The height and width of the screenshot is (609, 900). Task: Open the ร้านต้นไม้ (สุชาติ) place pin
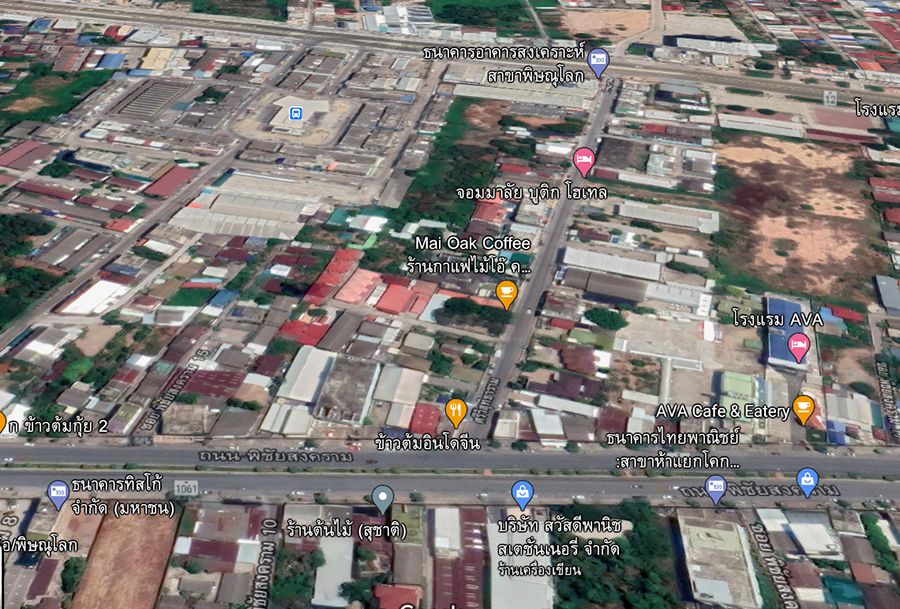382,497
